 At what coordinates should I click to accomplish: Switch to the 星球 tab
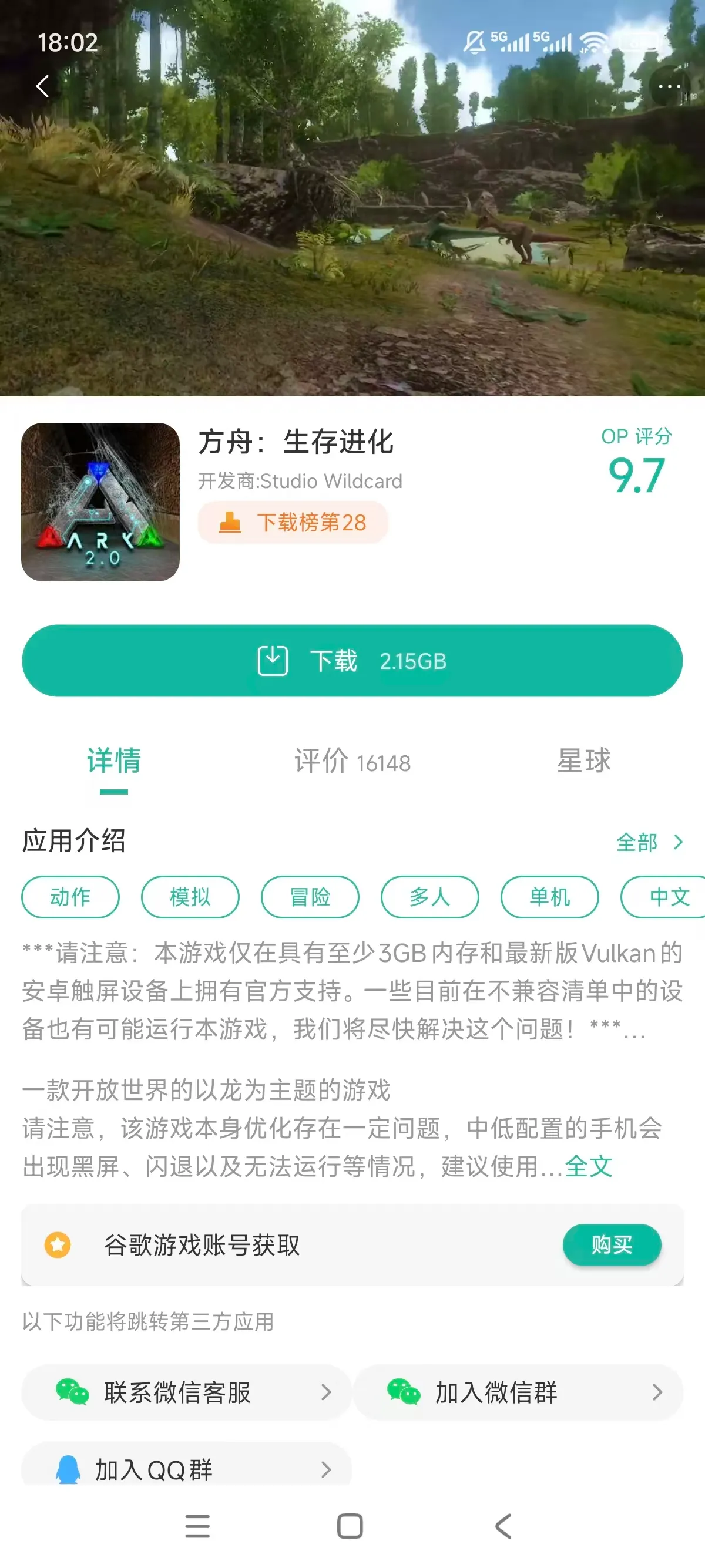[583, 762]
